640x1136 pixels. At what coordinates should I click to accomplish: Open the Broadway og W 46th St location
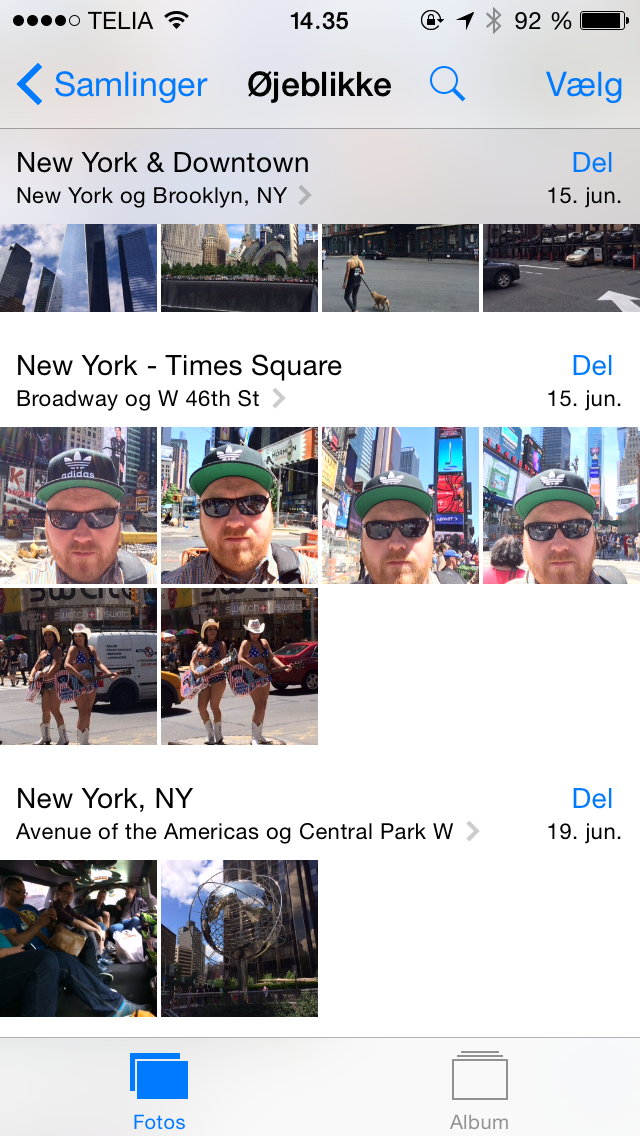coord(150,398)
